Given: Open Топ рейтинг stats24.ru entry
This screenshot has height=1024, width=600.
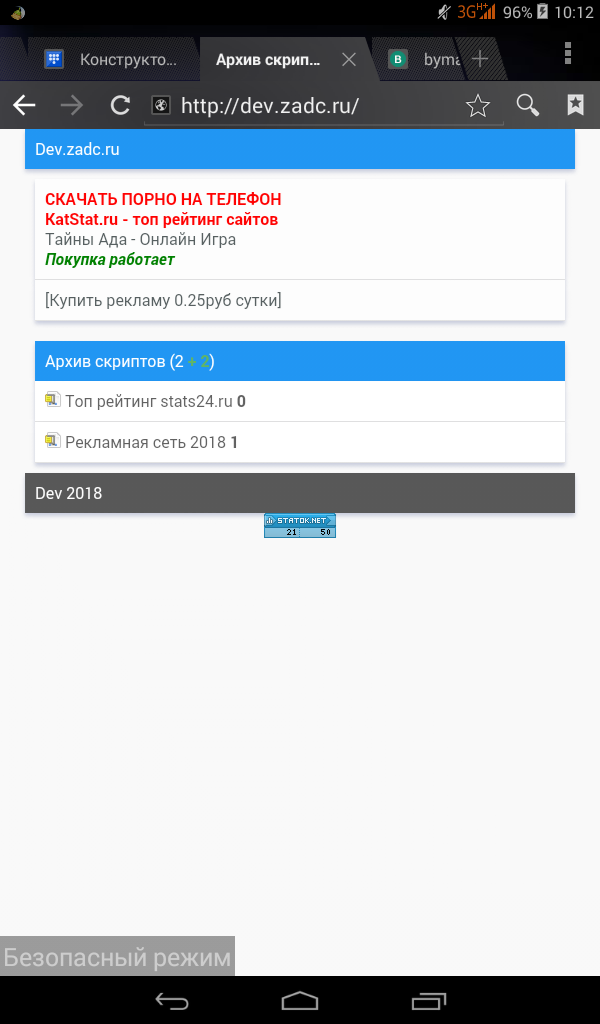Looking at the screenshot, I should point(148,402).
